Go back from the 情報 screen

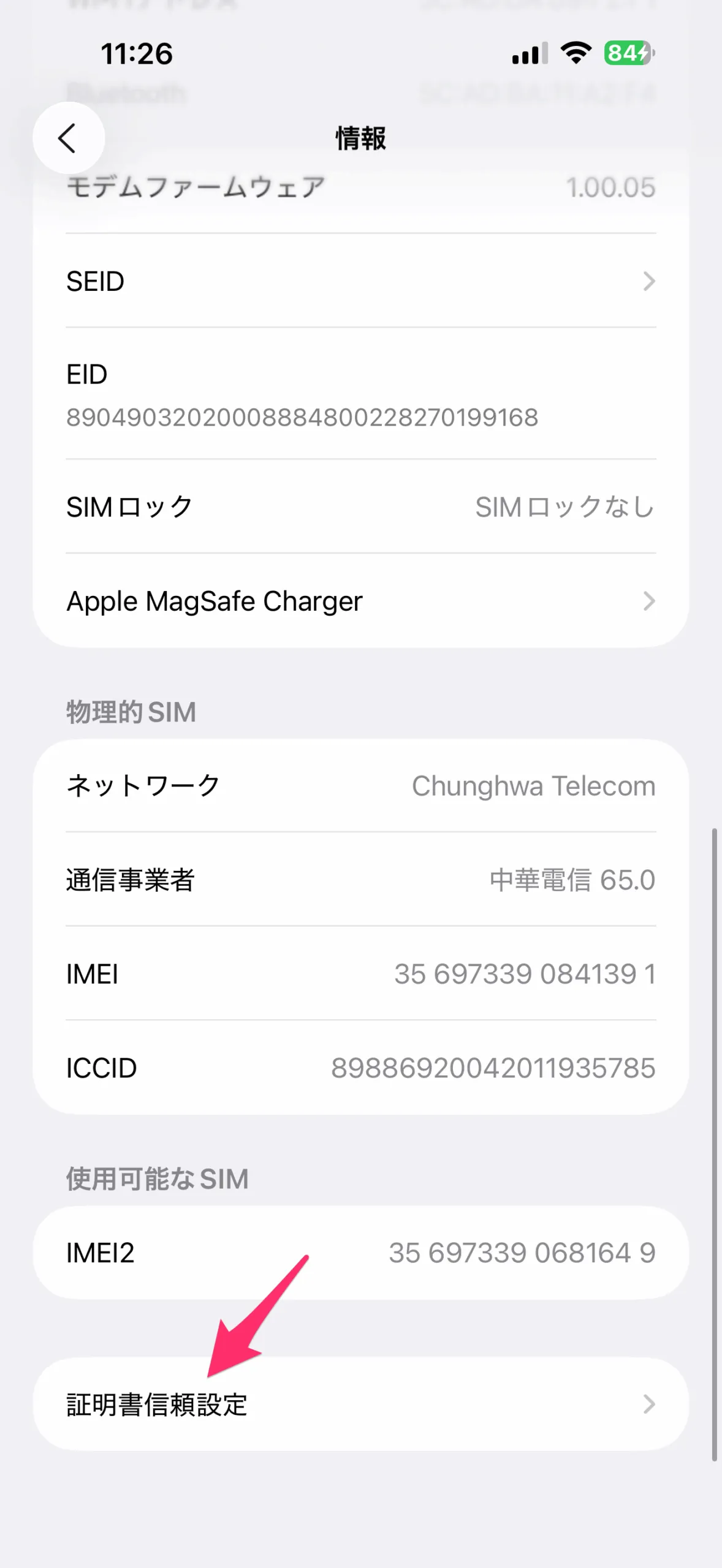coord(69,138)
